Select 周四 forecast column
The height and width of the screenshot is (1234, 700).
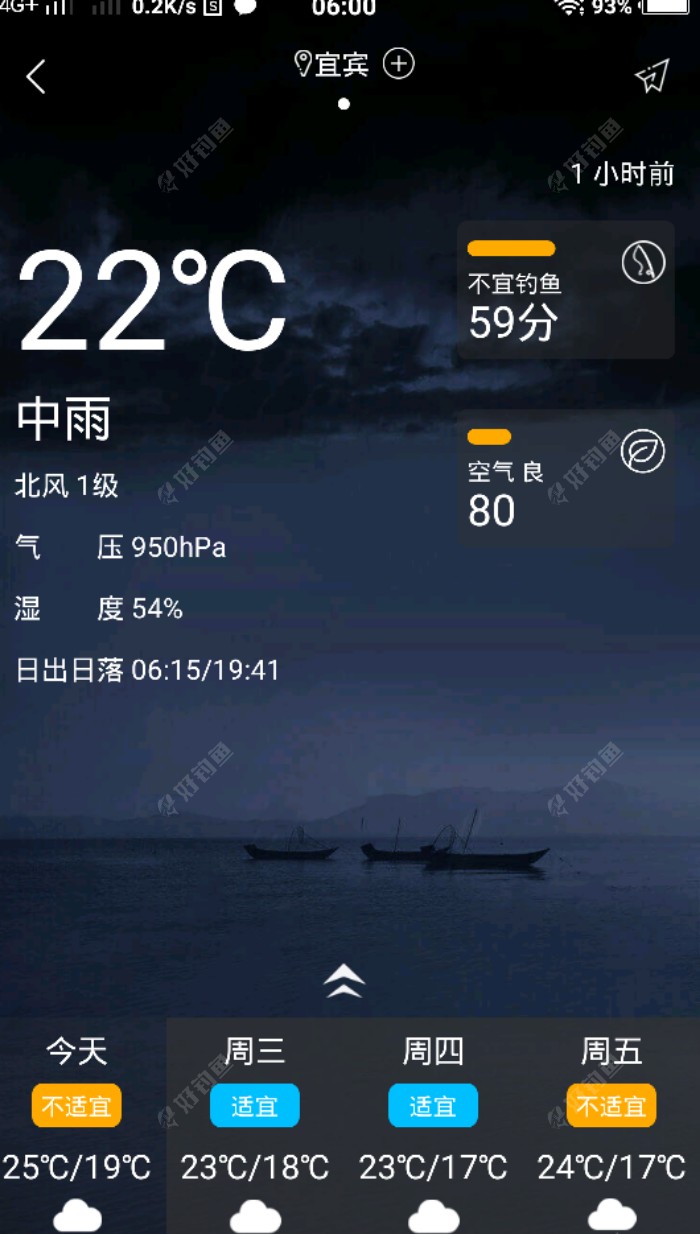(433, 1125)
